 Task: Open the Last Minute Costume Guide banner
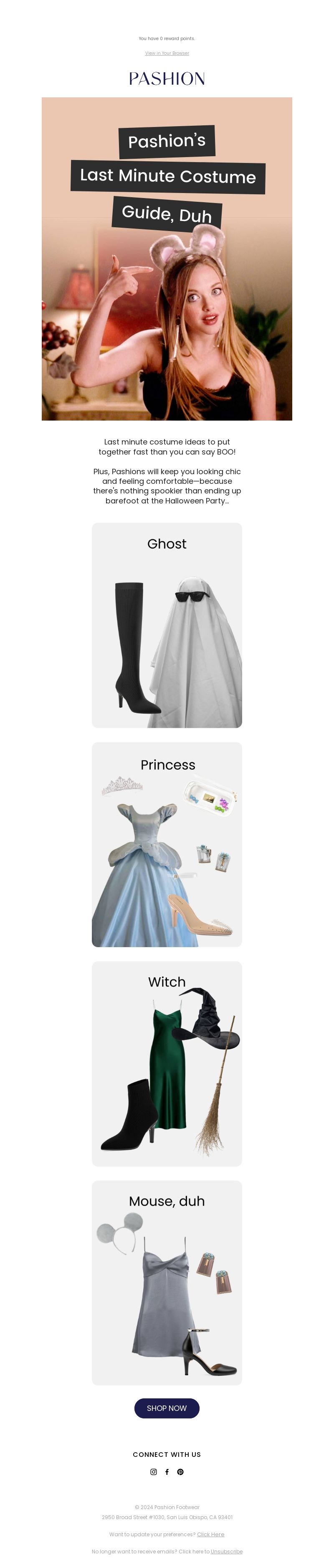(167, 259)
